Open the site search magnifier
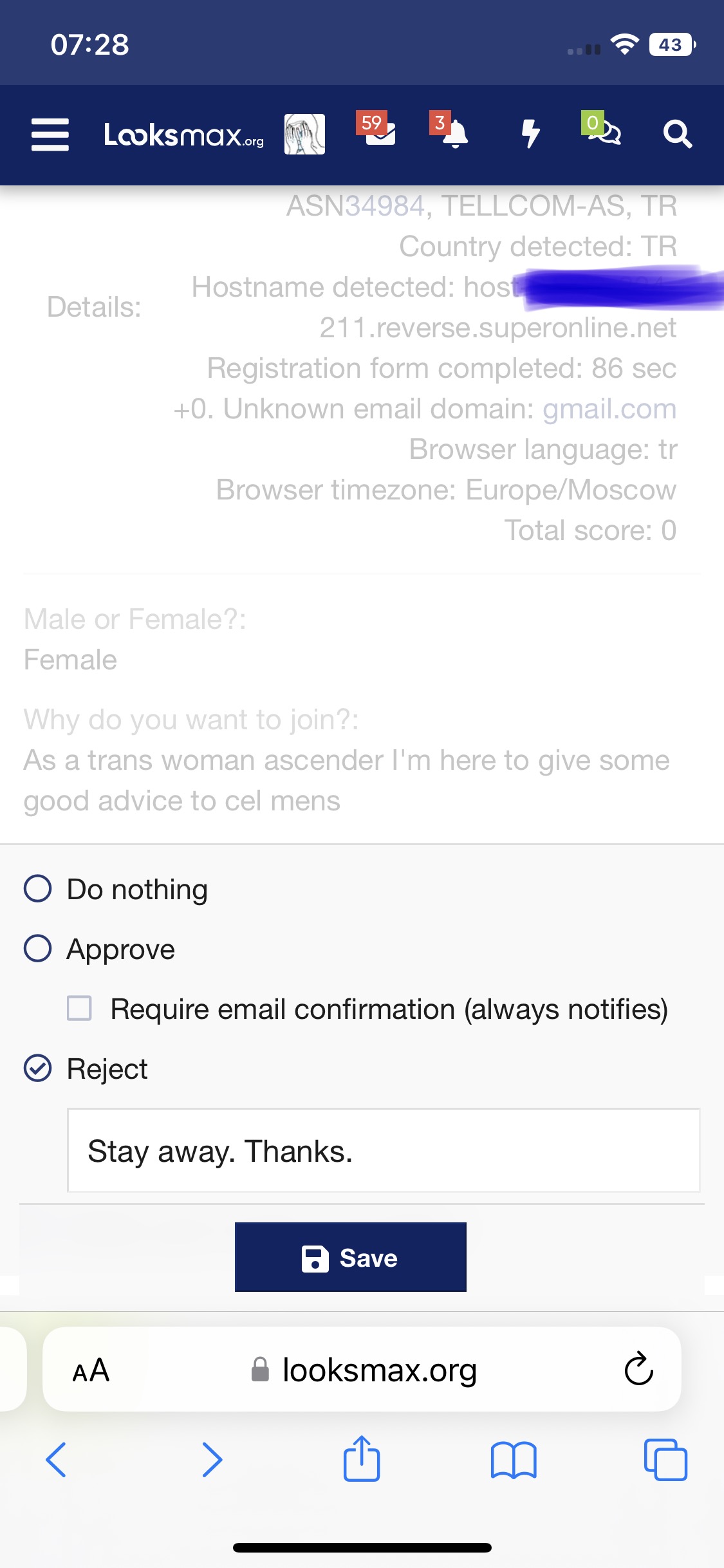 (678, 135)
